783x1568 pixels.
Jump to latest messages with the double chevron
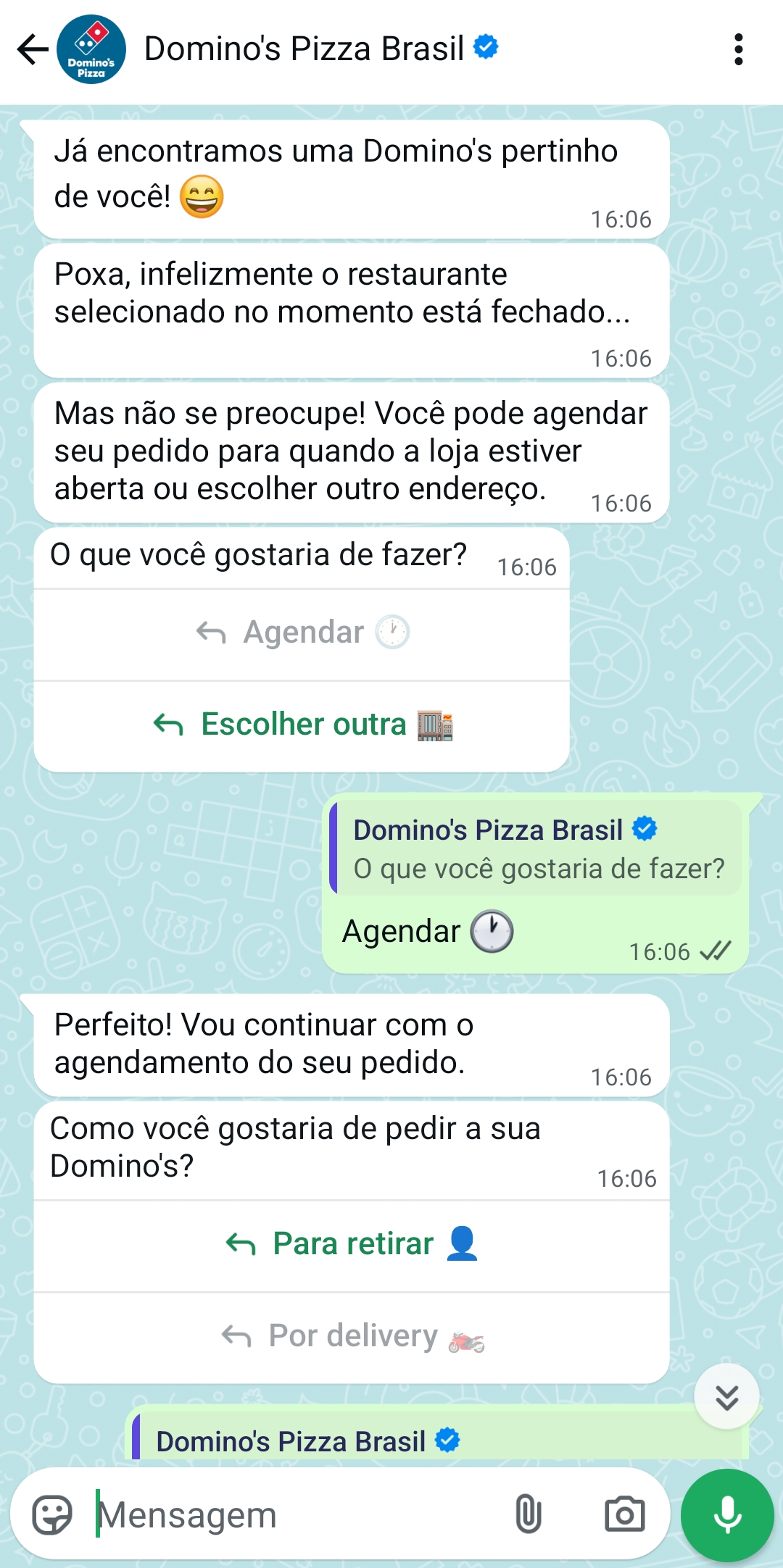(726, 1395)
